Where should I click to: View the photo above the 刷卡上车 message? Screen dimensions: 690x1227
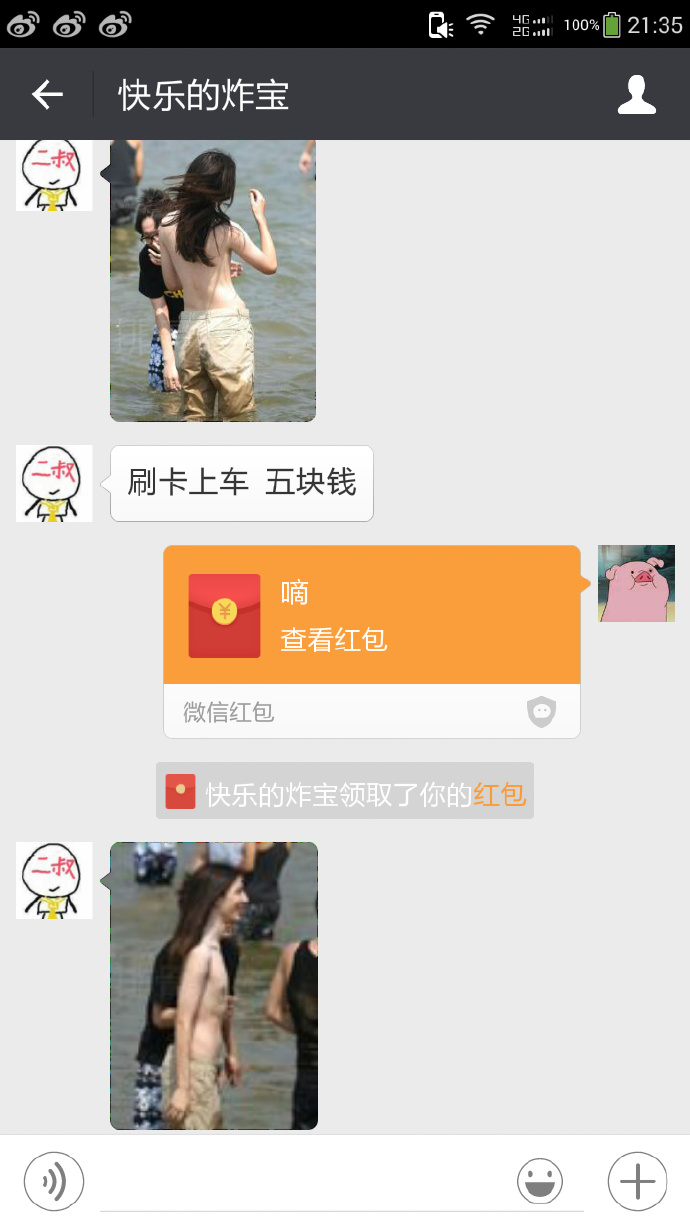tap(213, 280)
